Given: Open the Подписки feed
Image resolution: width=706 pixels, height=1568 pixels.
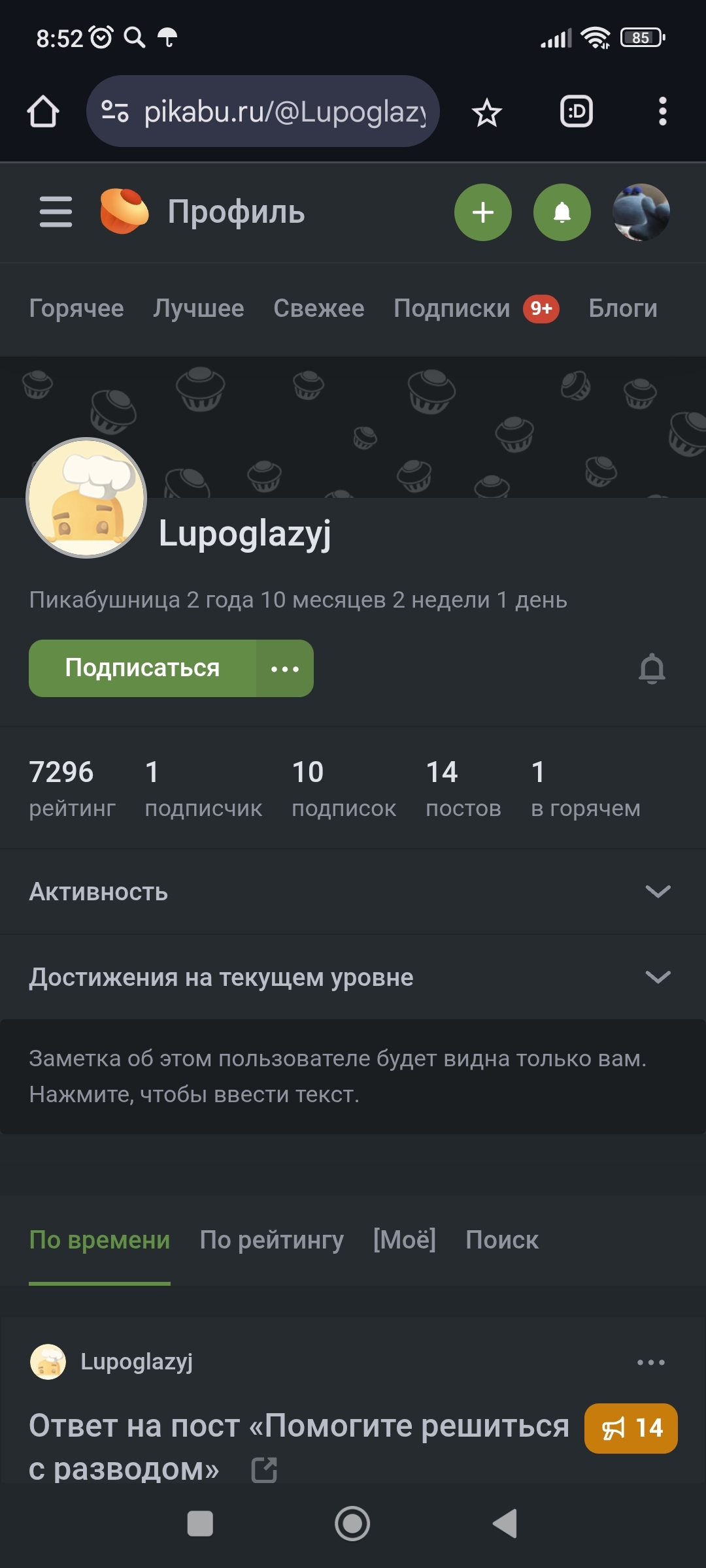Looking at the screenshot, I should 452,308.
